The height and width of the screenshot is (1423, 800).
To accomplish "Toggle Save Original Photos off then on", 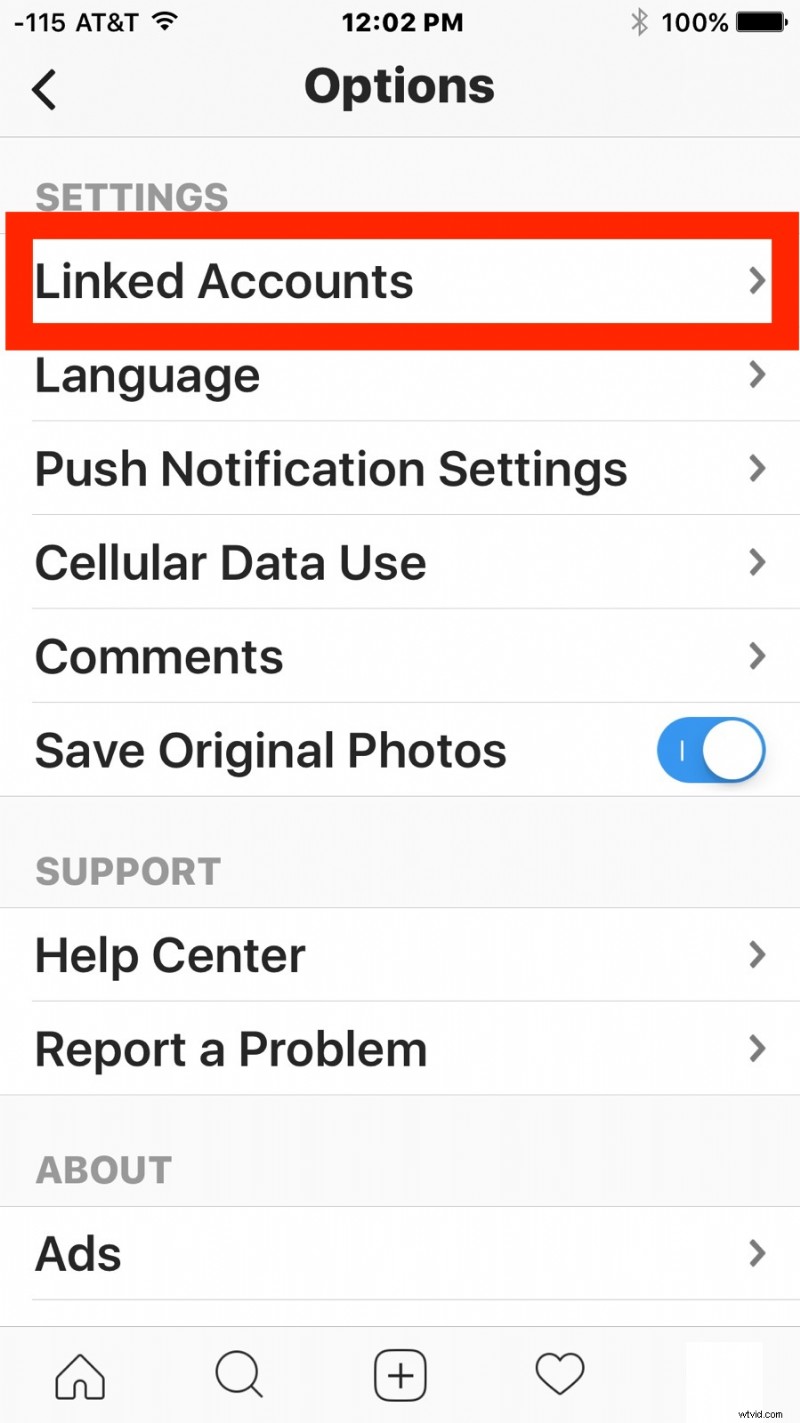I will [x=711, y=750].
